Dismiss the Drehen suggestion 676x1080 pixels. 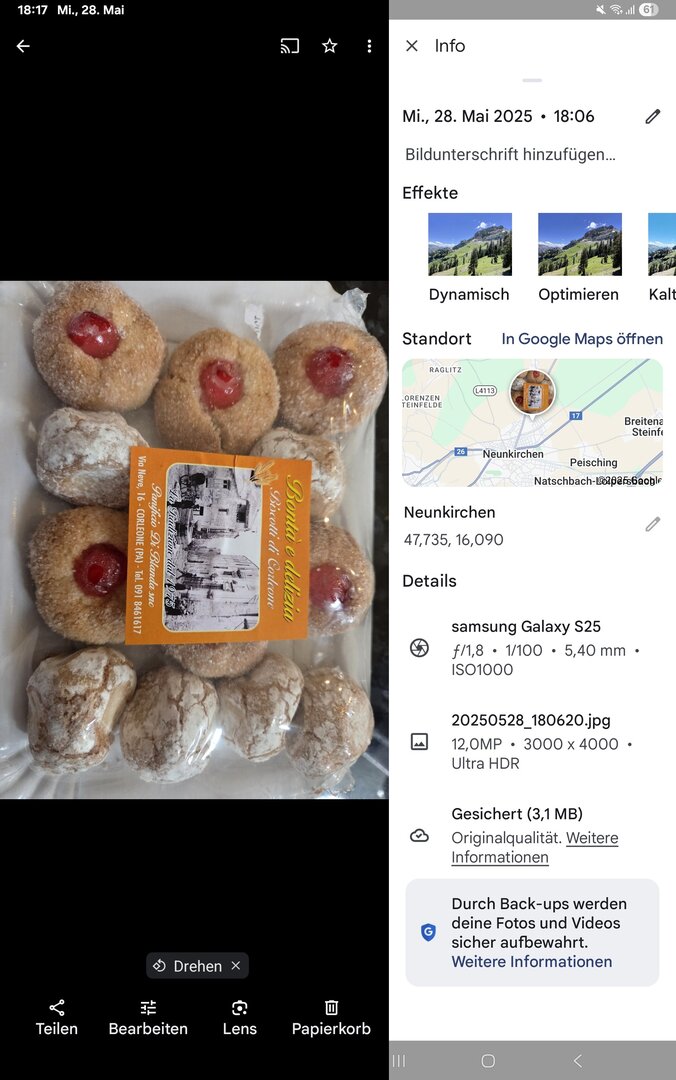(236, 966)
